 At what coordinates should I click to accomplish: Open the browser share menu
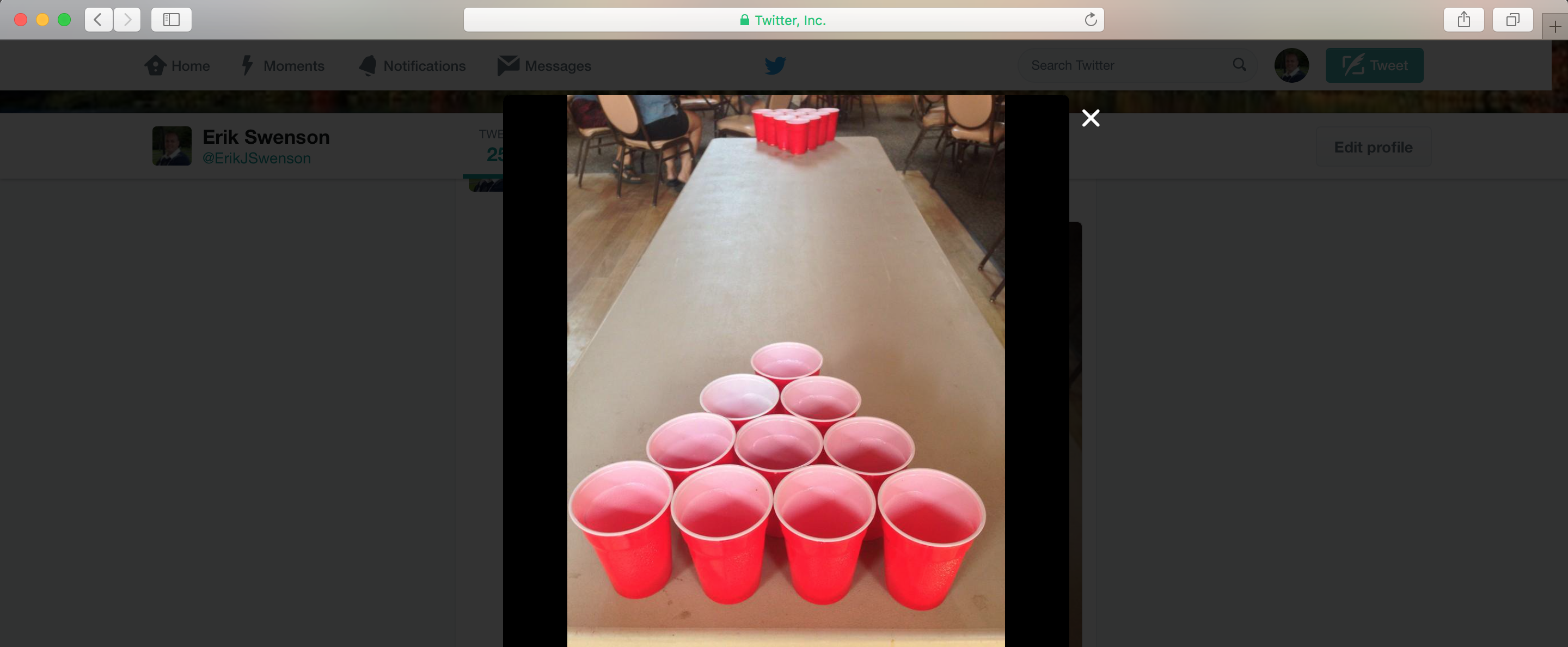[x=1464, y=20]
